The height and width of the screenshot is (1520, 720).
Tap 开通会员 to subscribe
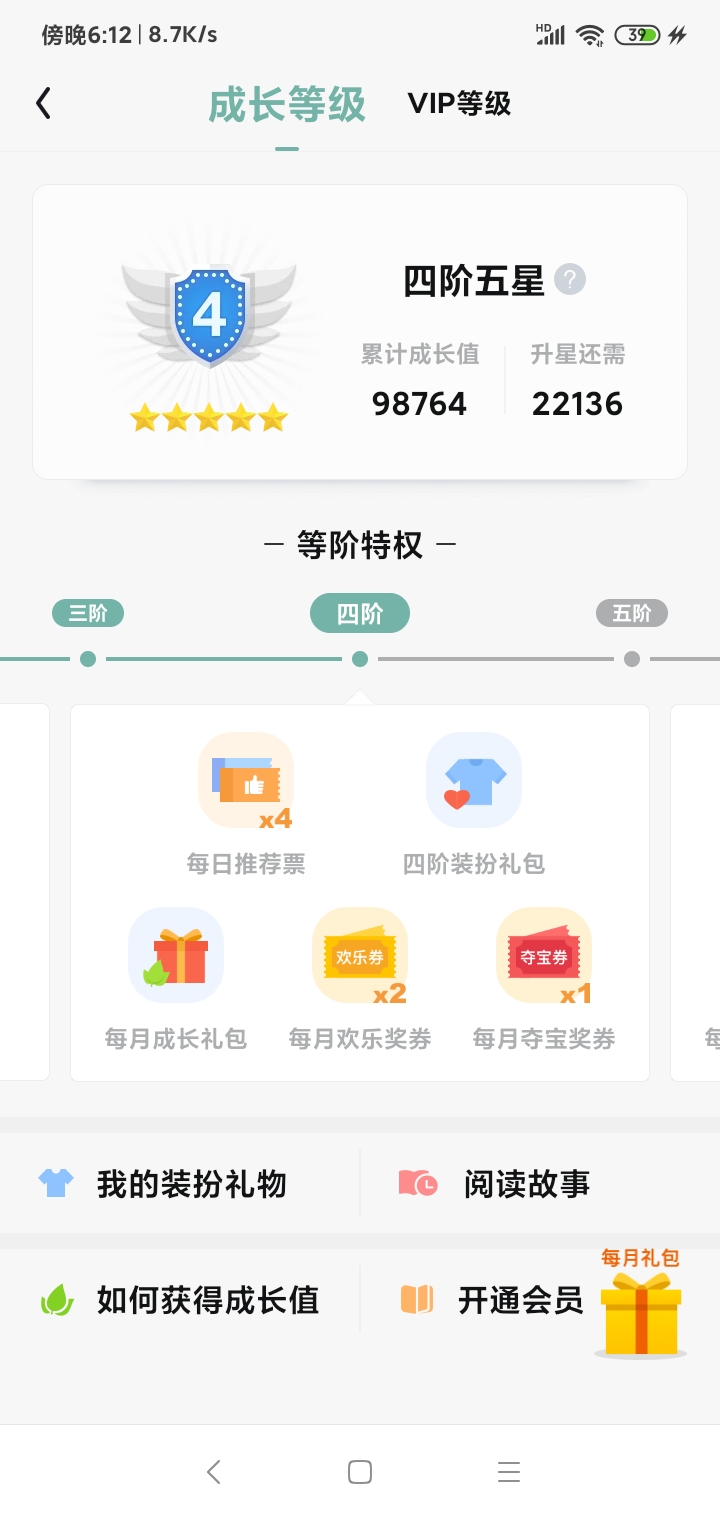pyautogui.click(x=490, y=1300)
